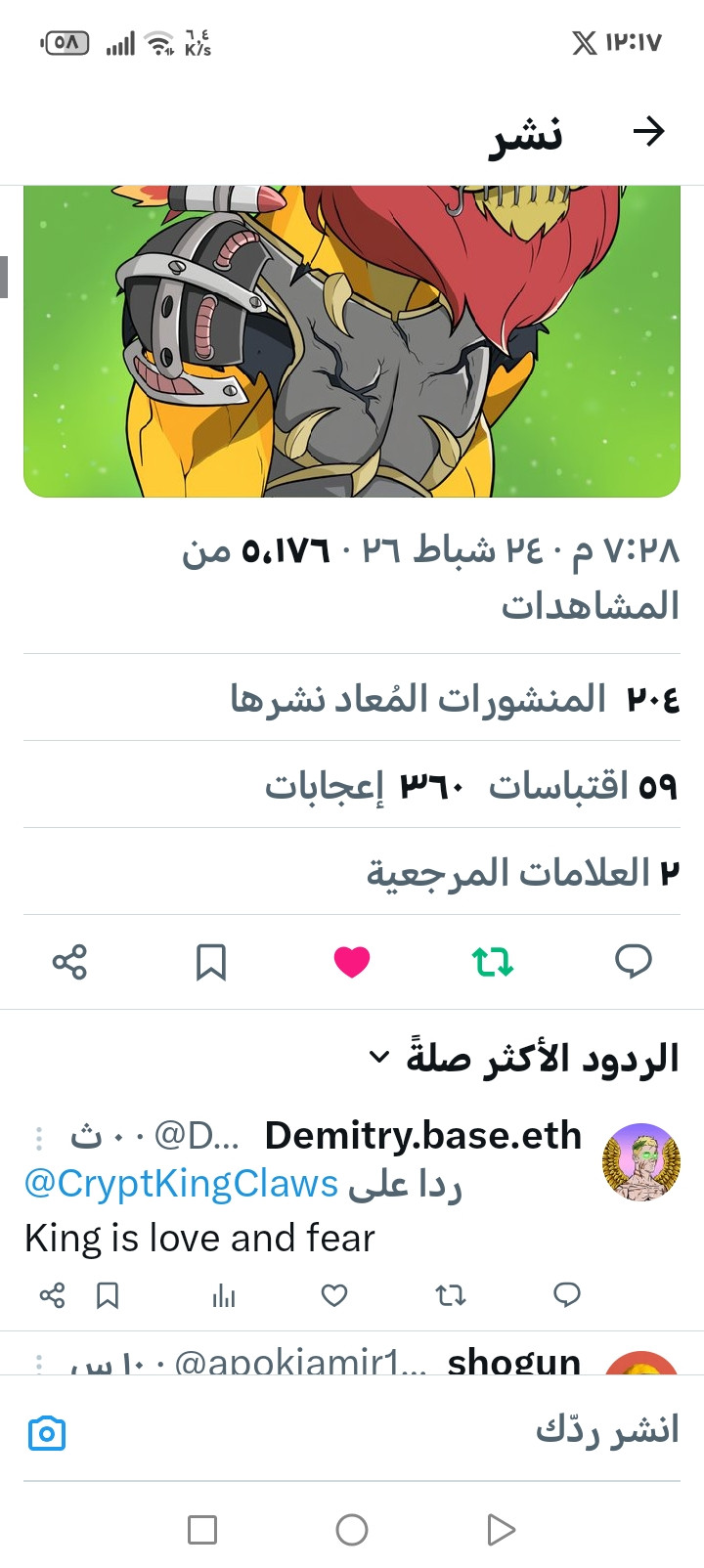Share the main post
The height and width of the screenshot is (1568, 704).
pos(69,962)
